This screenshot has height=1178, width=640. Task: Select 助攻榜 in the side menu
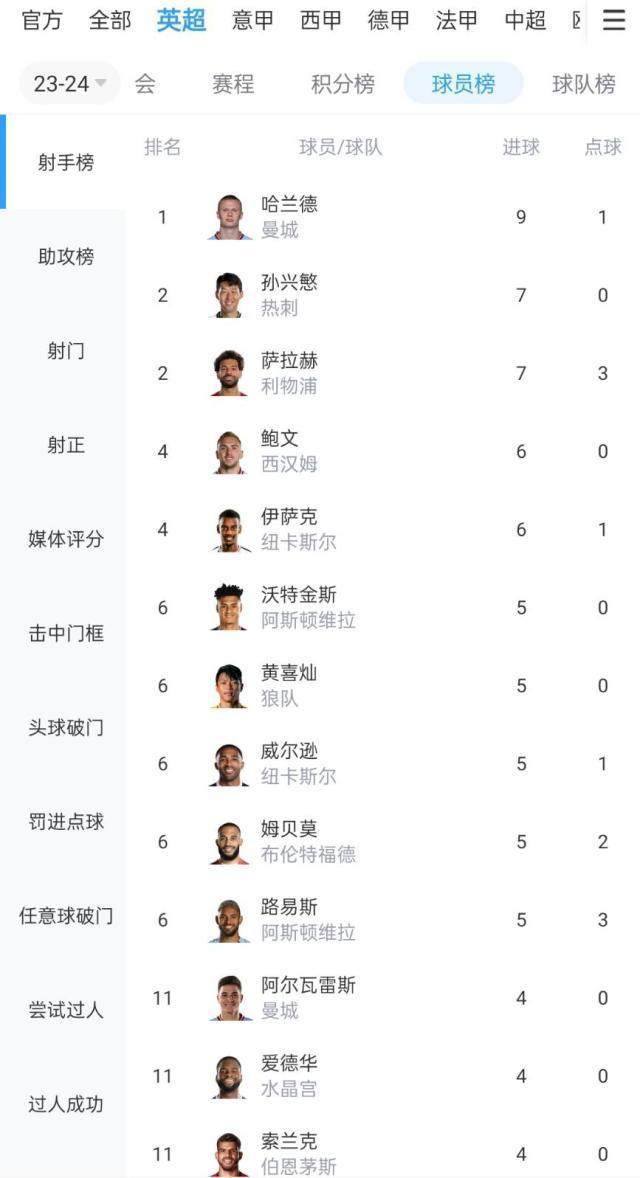[66, 256]
